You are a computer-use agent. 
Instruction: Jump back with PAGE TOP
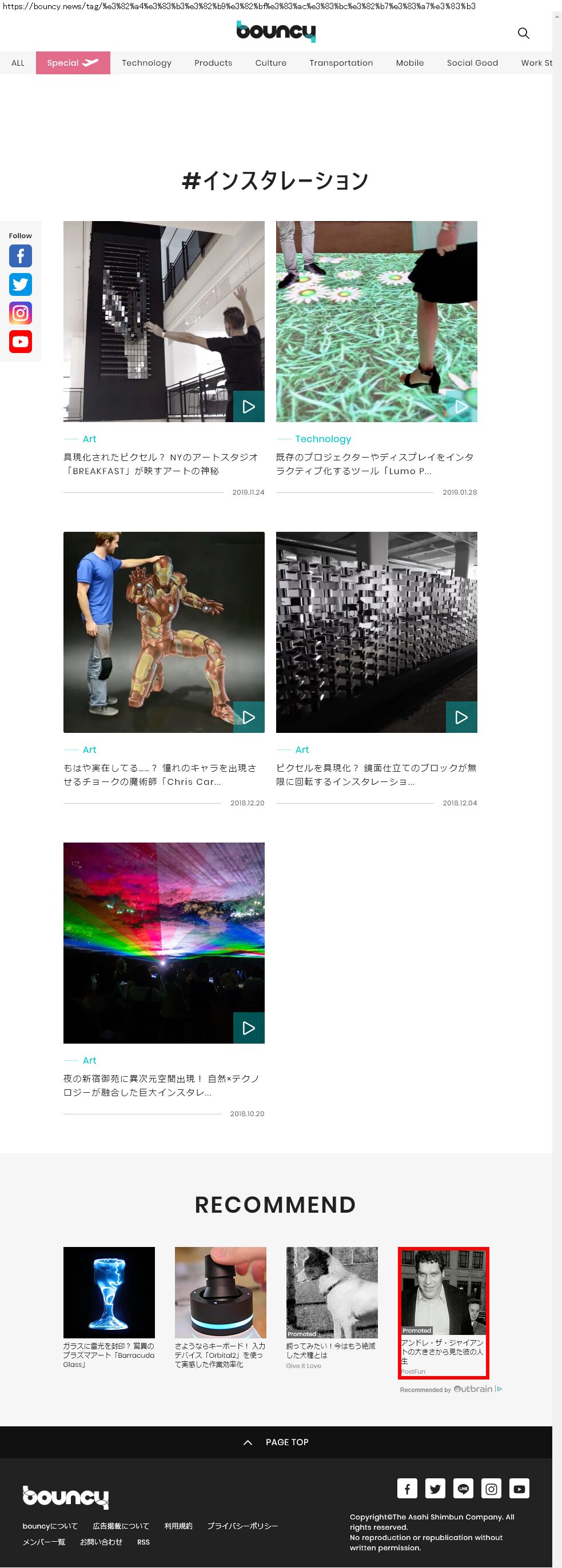pos(276,1442)
